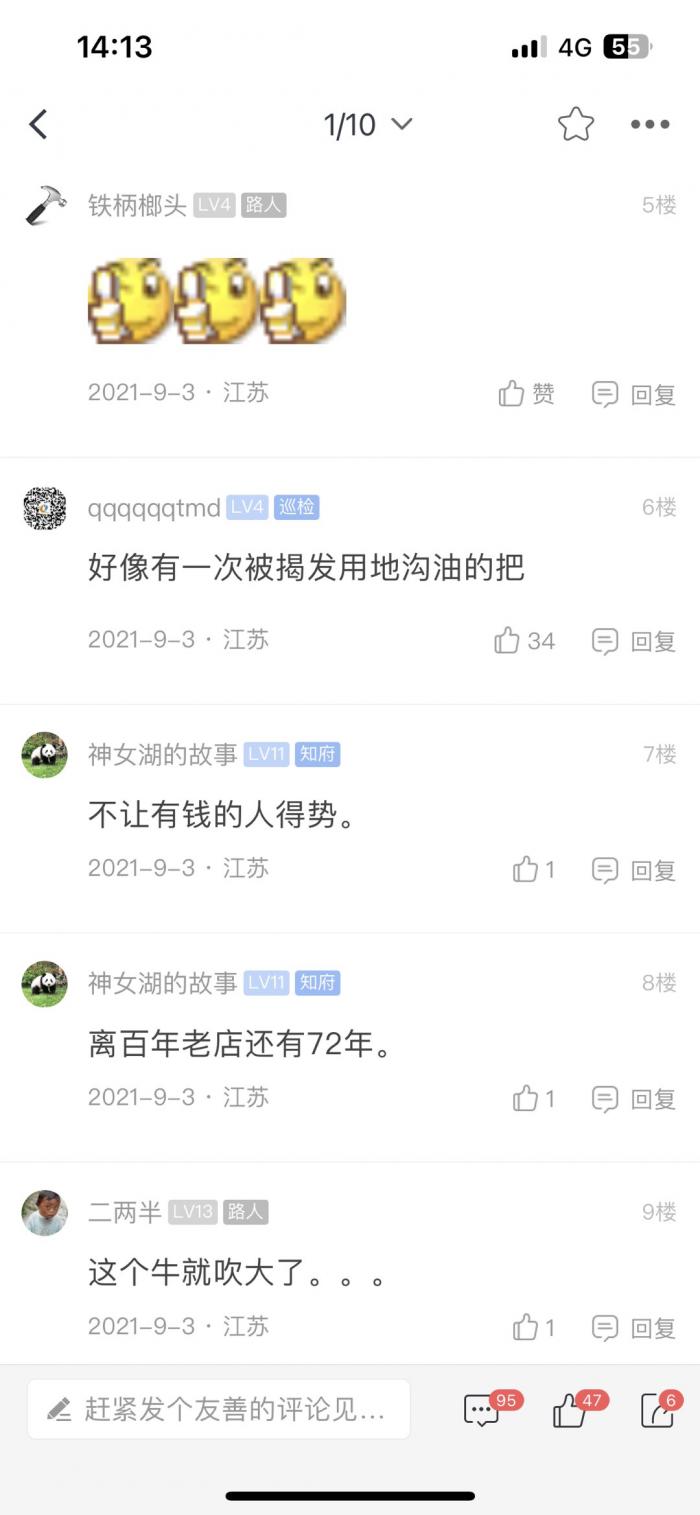Reply to 铁柄榔头's emoji comment
Viewport: 700px width, 1515px height.
(x=634, y=394)
